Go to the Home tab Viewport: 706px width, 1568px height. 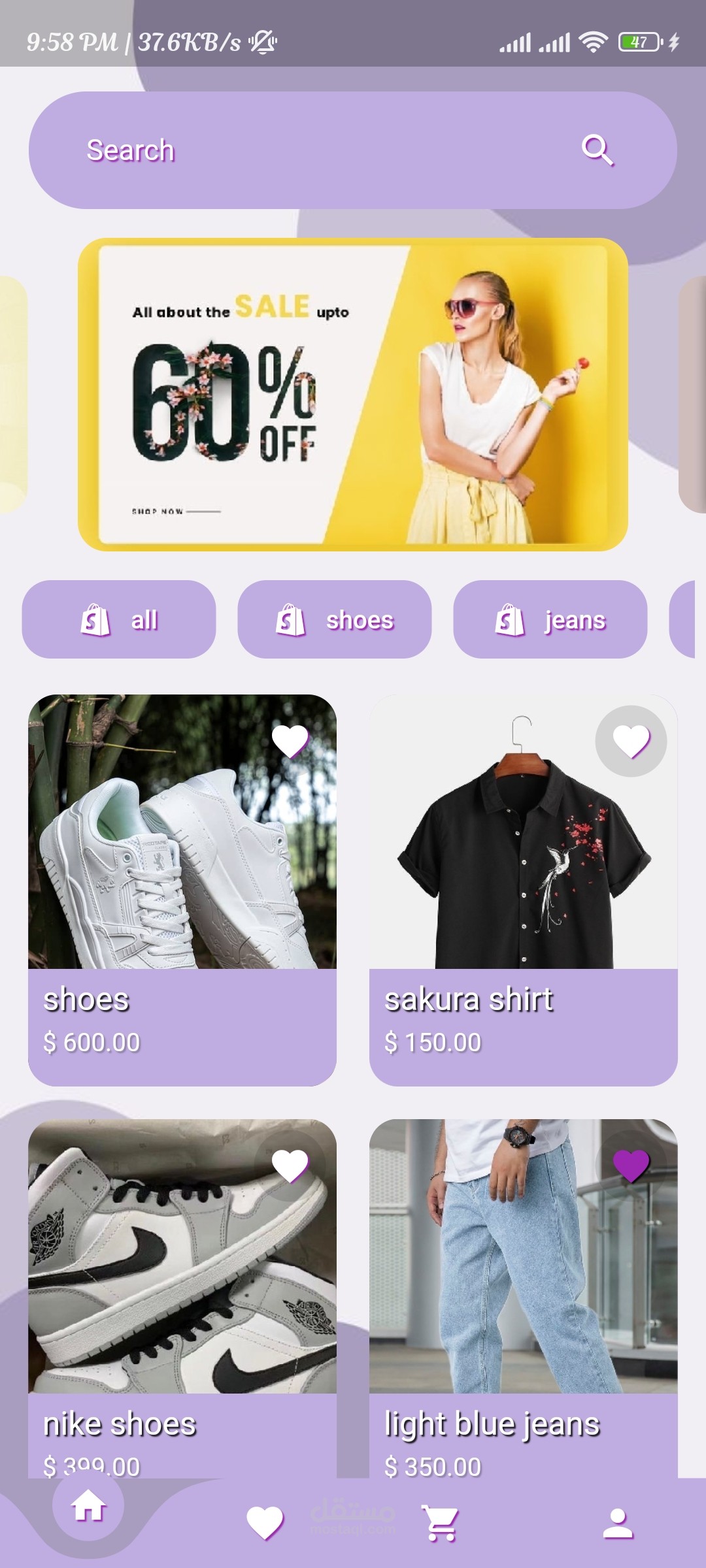[x=88, y=1506]
